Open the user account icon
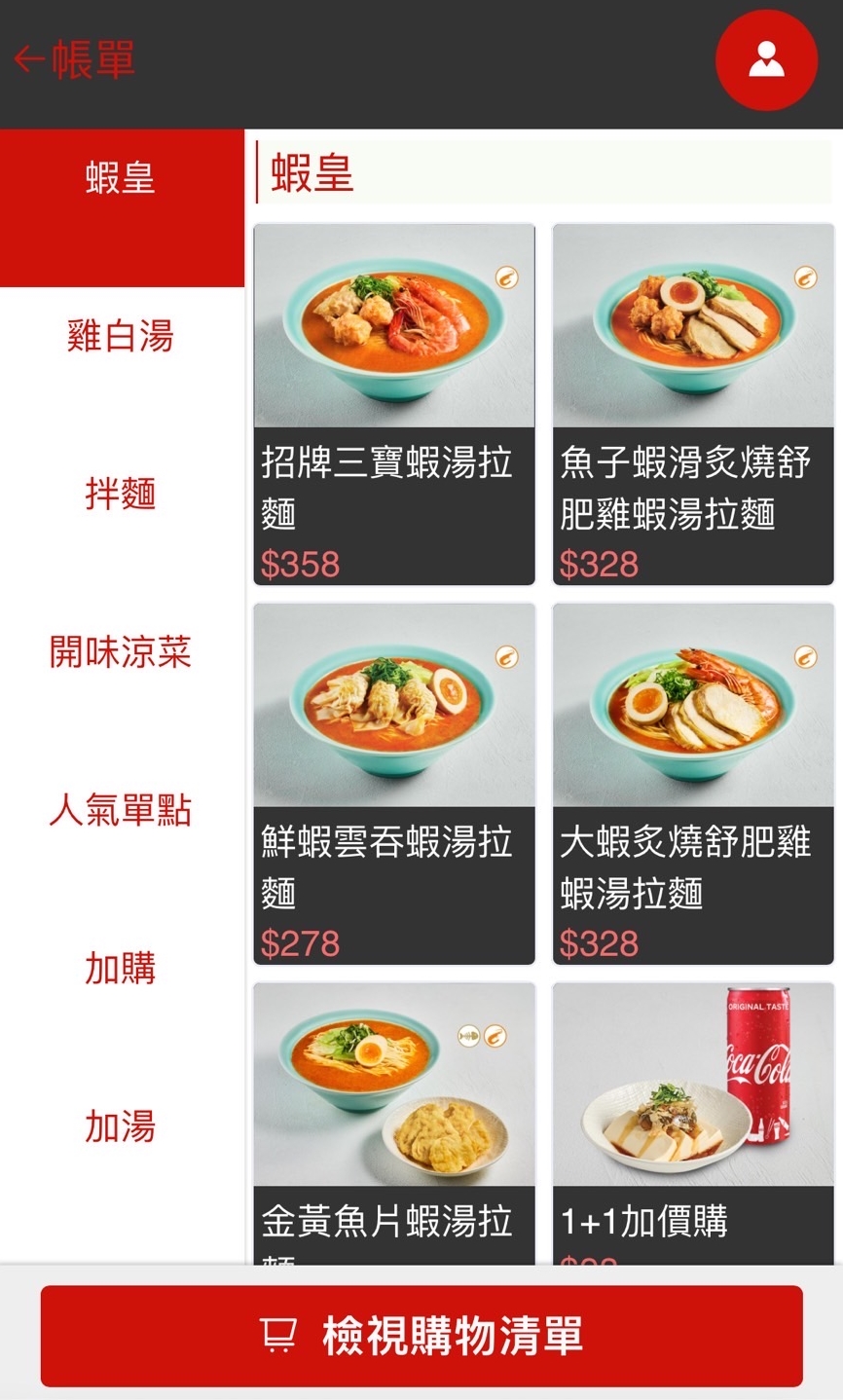The width and height of the screenshot is (843, 1400). 766,59
